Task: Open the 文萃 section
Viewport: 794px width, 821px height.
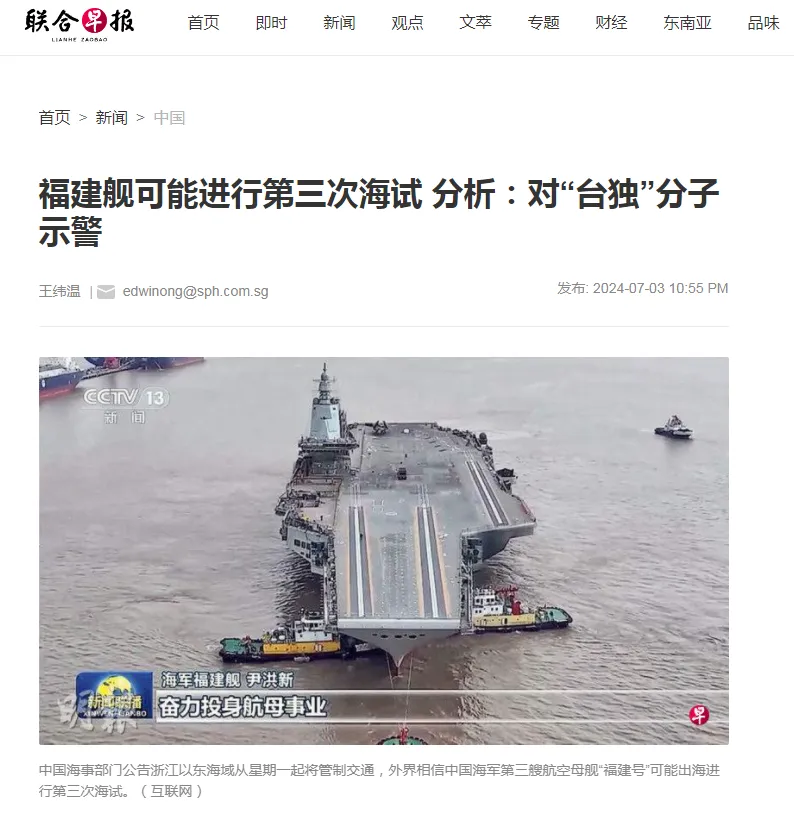Action: click(475, 23)
